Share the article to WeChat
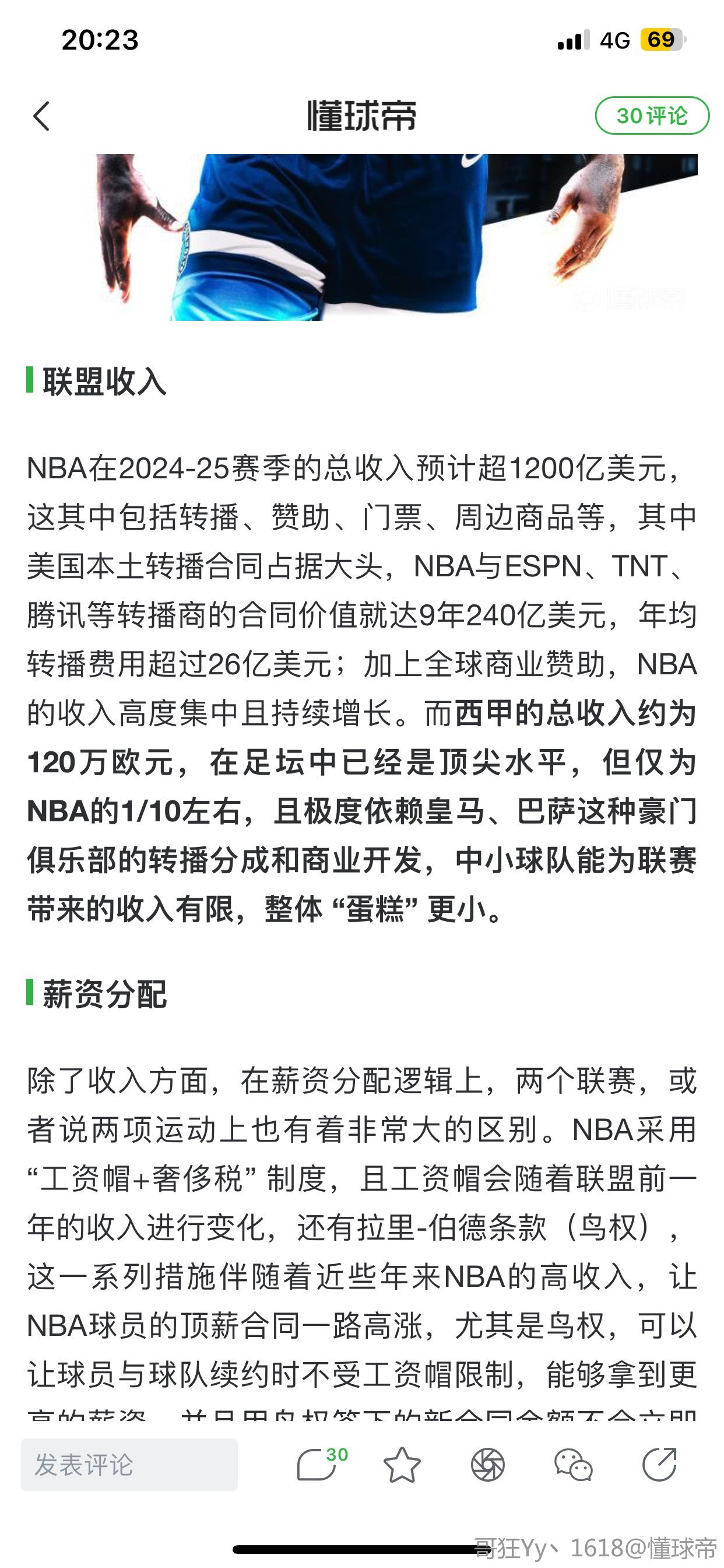This screenshot has height=1568, width=724. pos(573,1465)
